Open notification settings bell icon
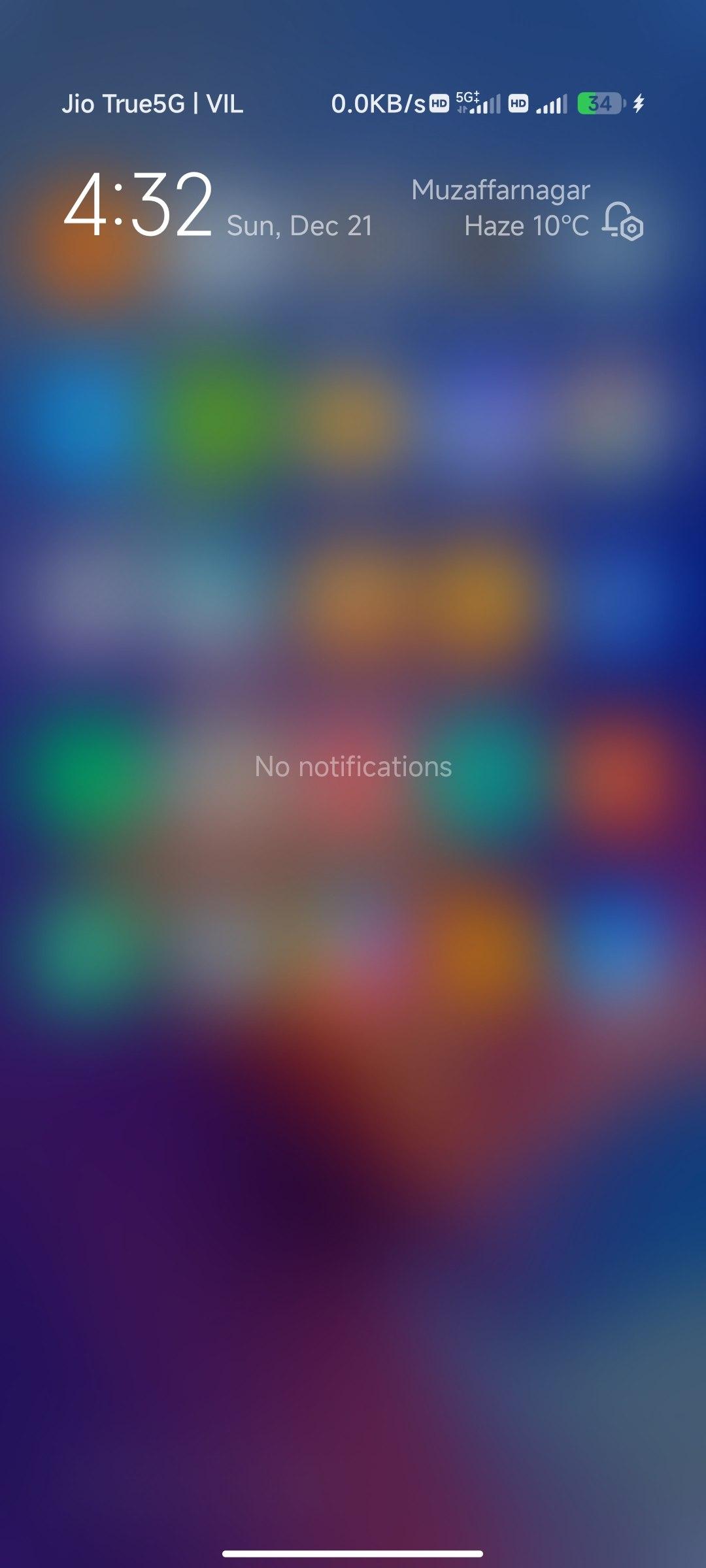 [622, 221]
